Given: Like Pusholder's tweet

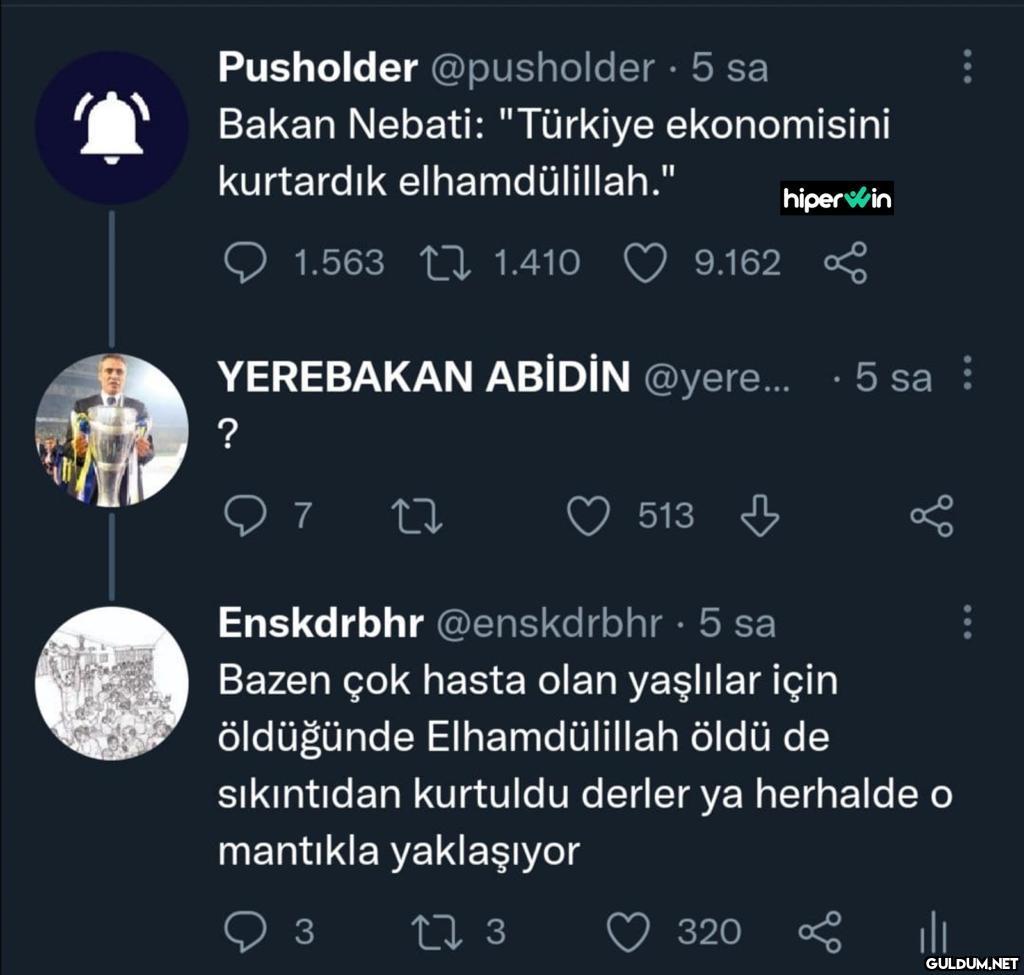Looking at the screenshot, I should [644, 263].
